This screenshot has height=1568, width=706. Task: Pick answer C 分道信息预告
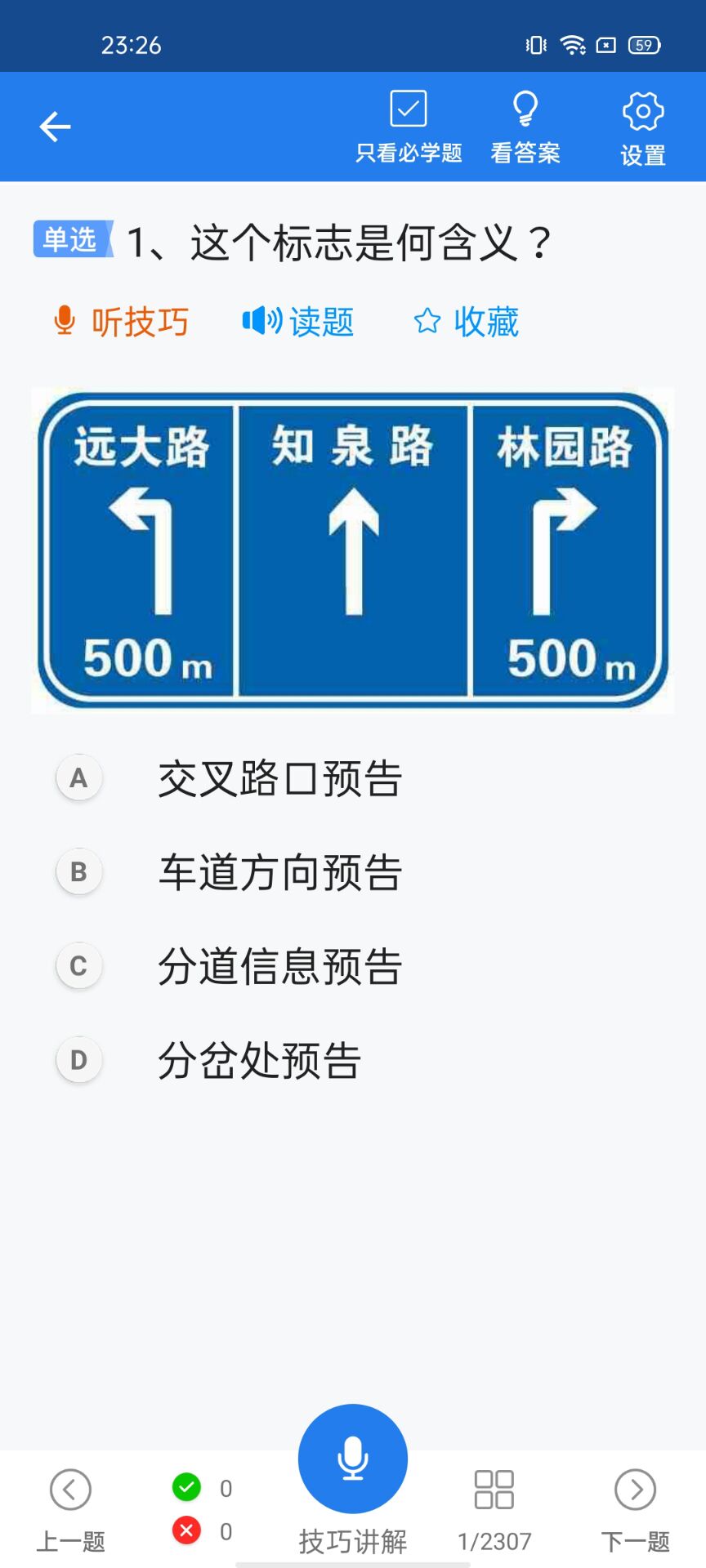230,966
